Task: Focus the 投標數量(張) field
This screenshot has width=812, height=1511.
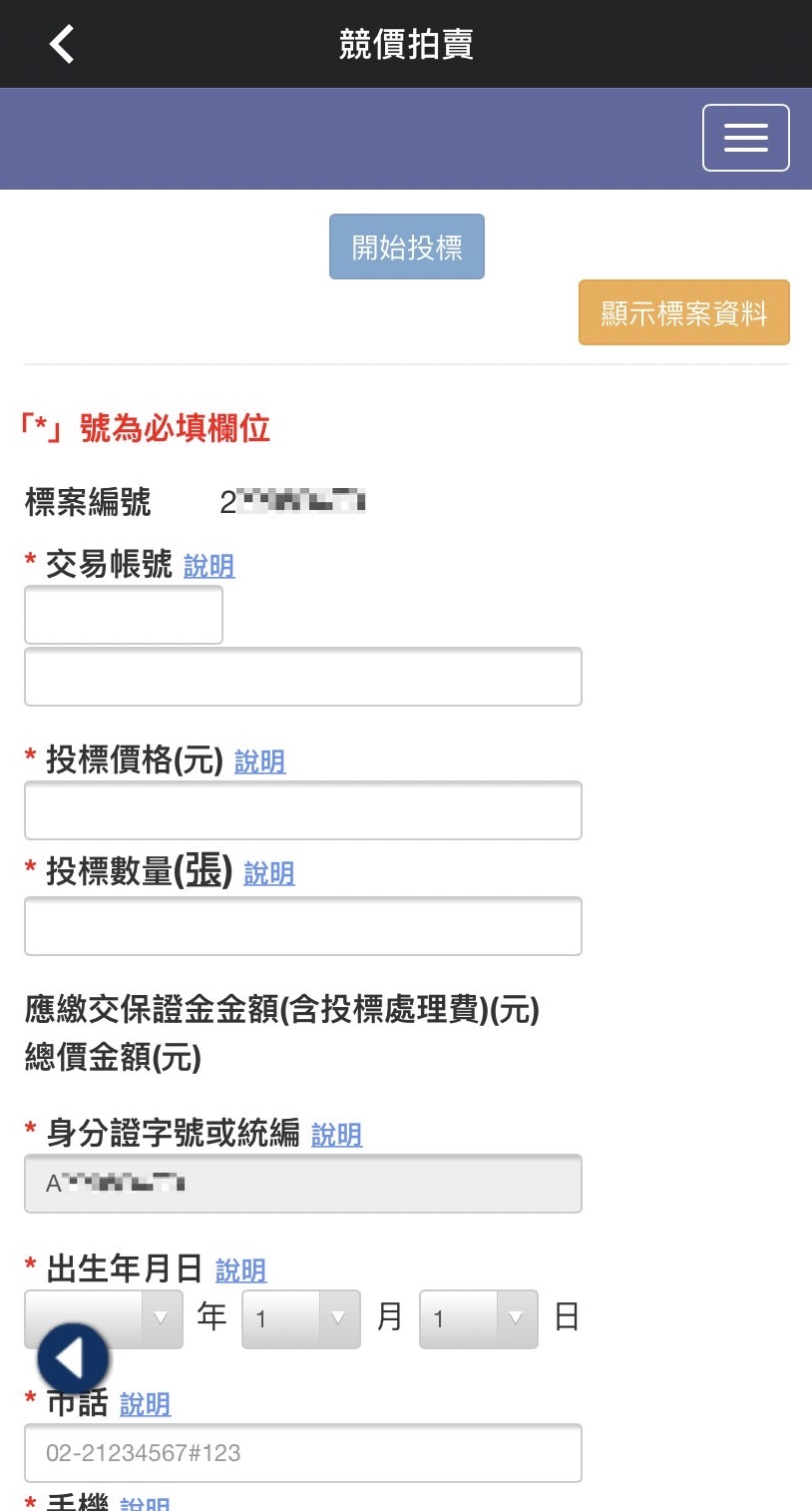Action: coord(302,926)
